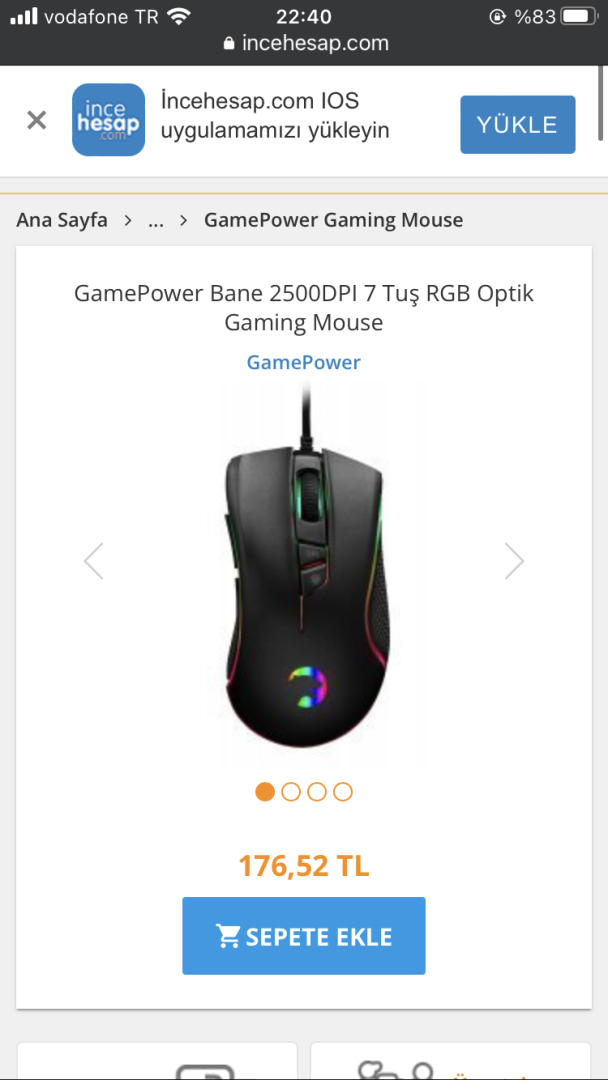
Task: Tap the incehesap.com address bar
Action: coord(304,43)
